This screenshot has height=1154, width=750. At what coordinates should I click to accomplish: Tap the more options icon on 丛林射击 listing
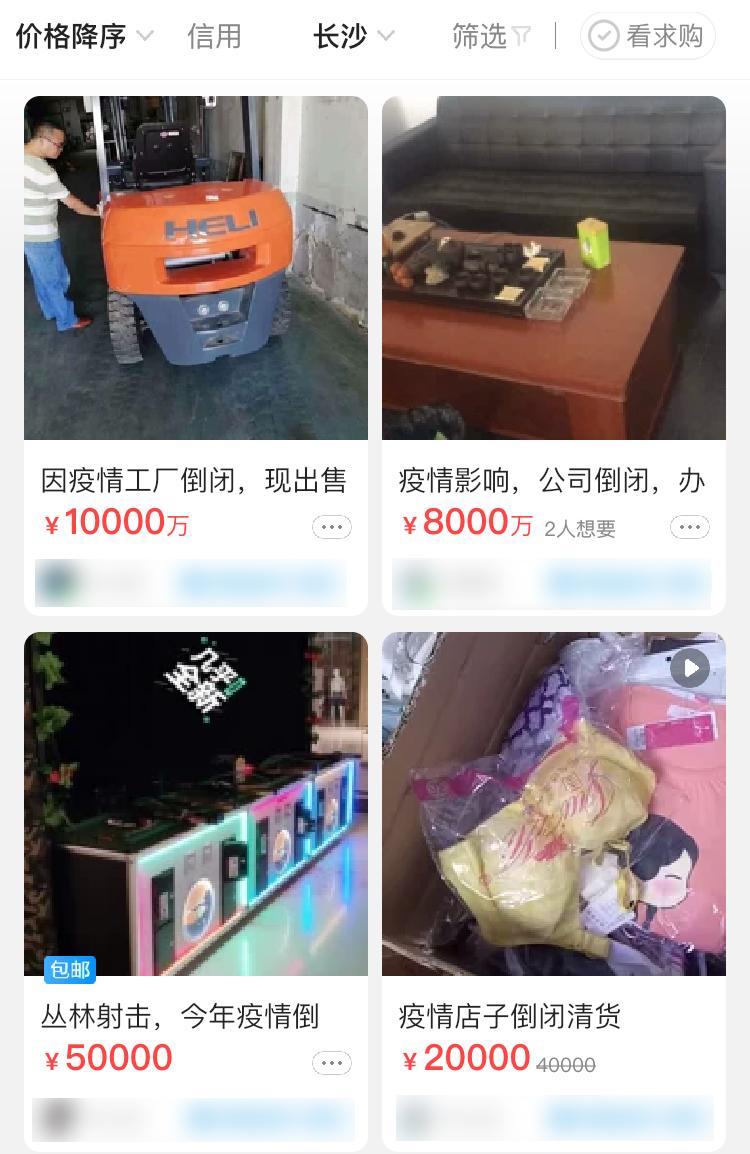tap(332, 1063)
